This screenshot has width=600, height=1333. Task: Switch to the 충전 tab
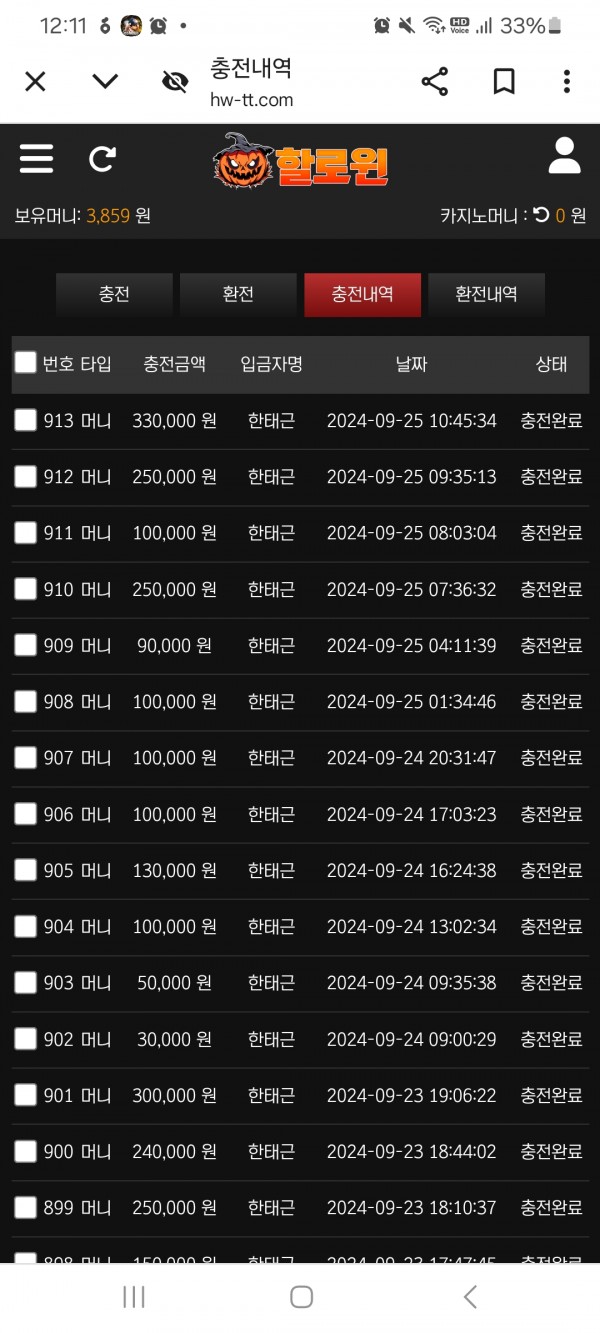pos(114,295)
